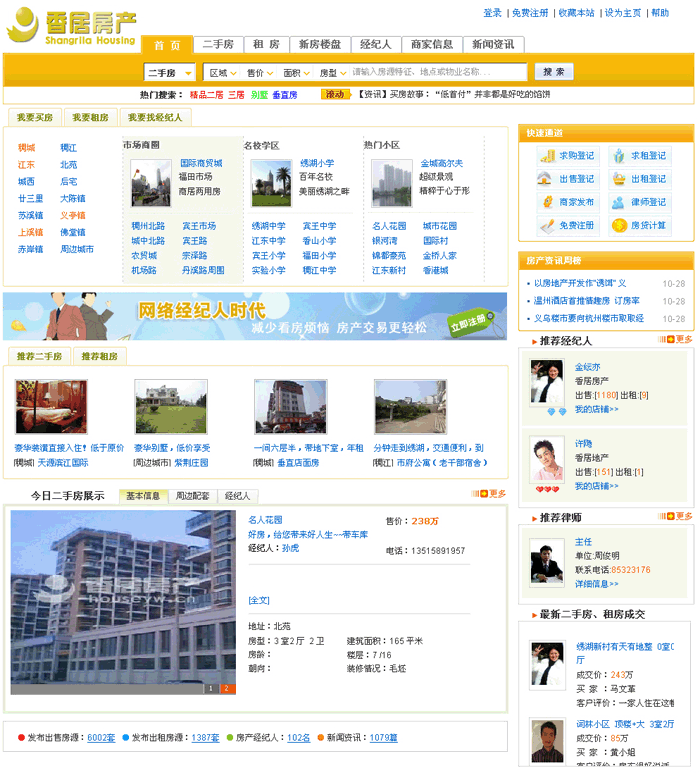Go to the 新房楼盘 tab

tap(320, 45)
